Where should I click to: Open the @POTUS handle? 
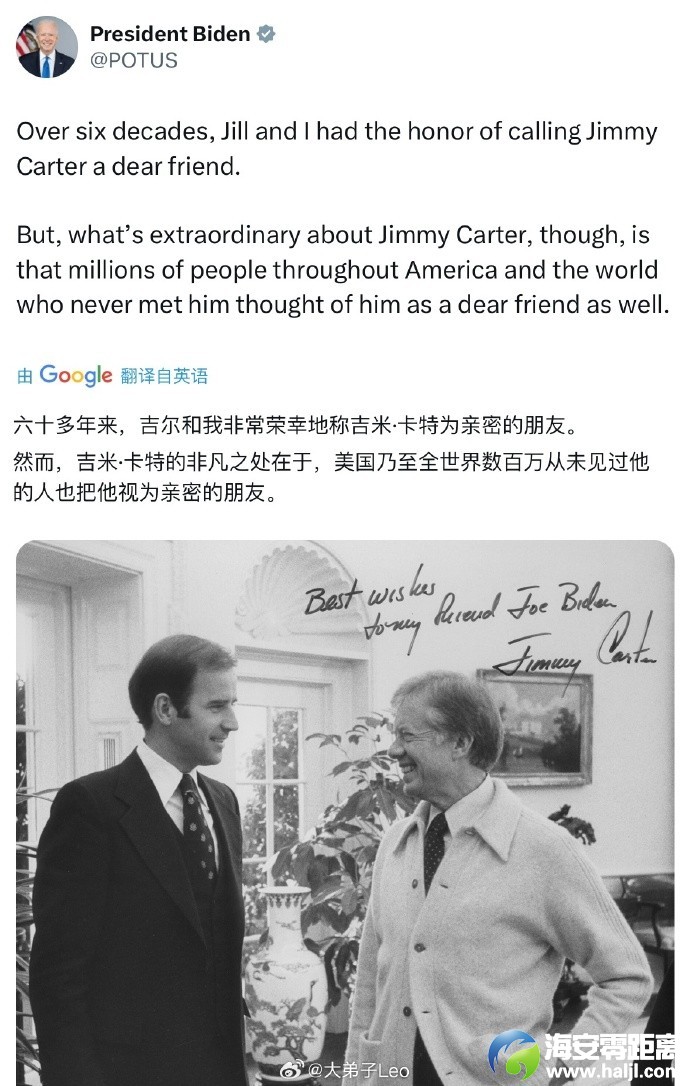coord(134,61)
